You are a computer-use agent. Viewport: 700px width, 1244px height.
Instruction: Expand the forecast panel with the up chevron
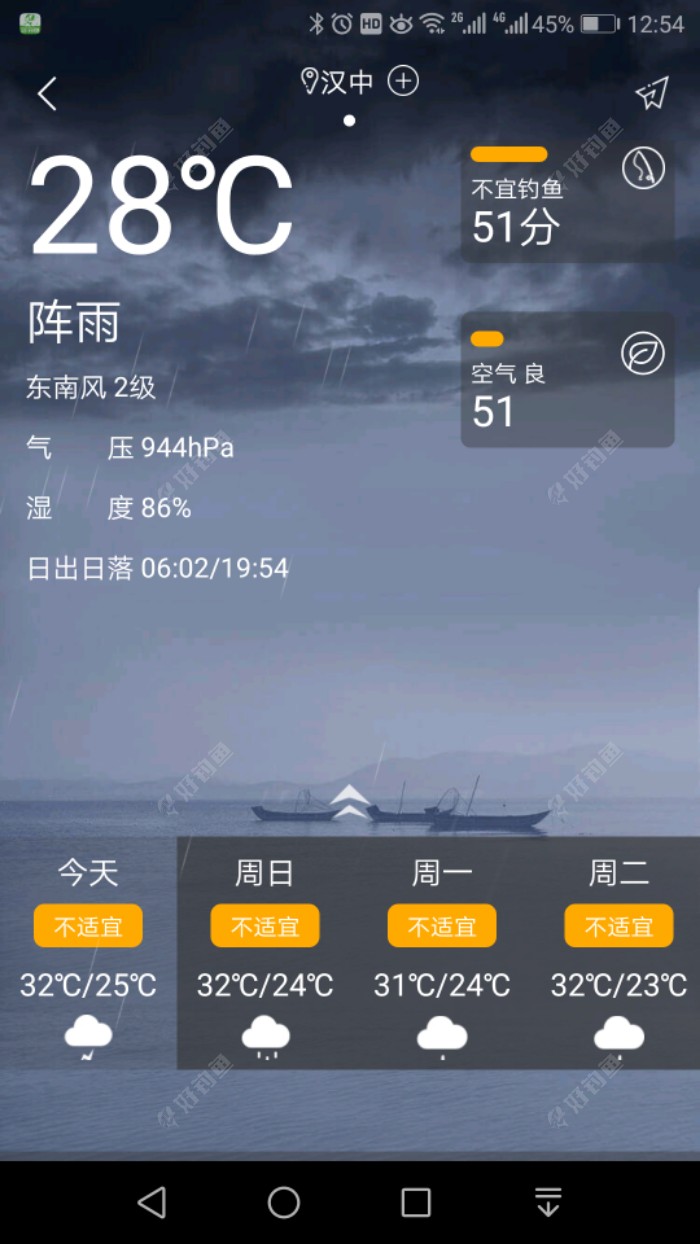tap(350, 801)
